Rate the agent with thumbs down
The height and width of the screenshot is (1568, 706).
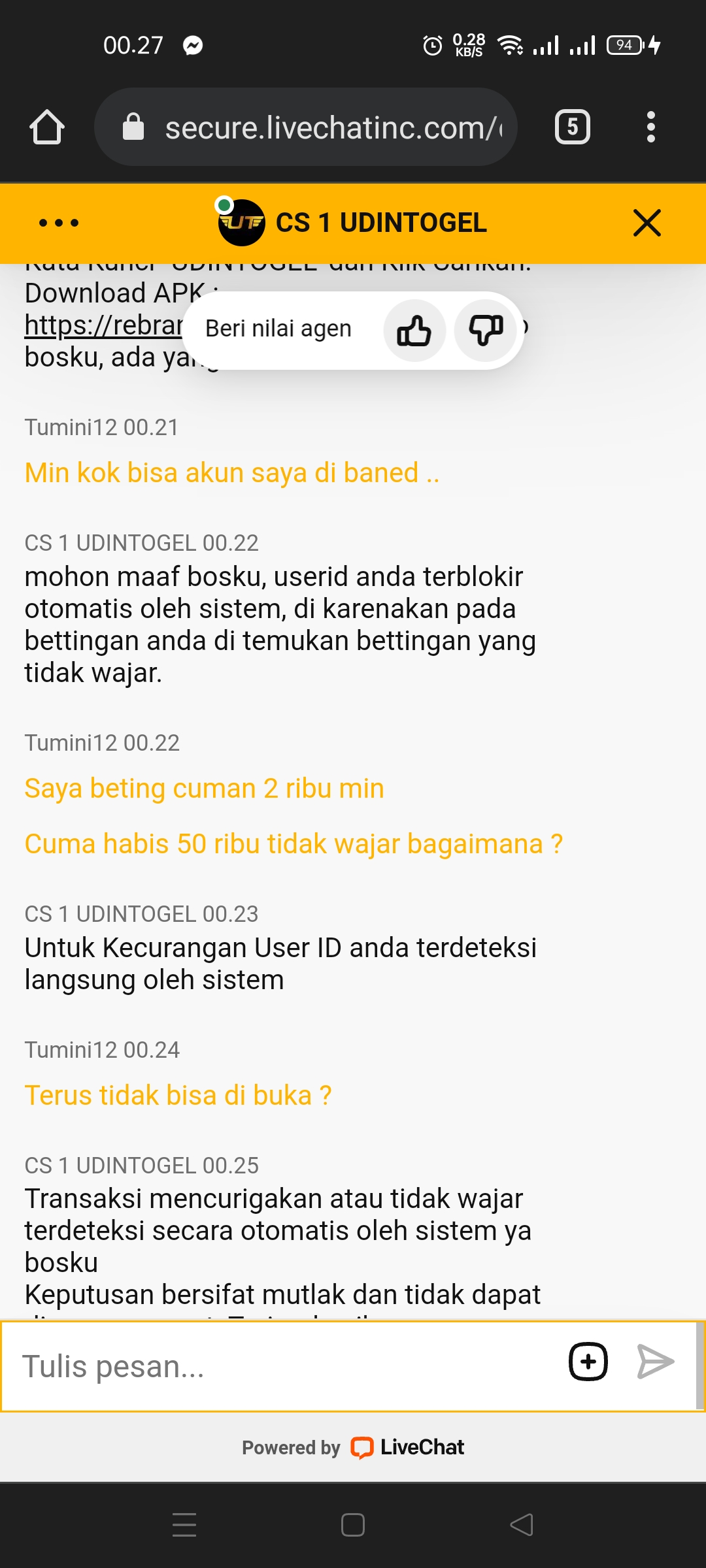point(486,330)
